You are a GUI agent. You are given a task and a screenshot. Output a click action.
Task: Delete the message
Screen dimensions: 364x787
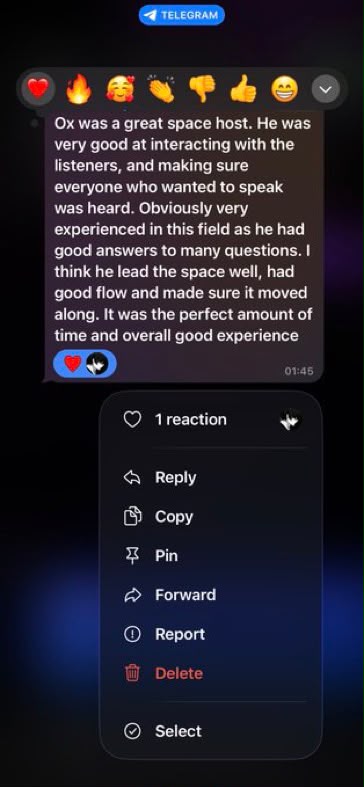click(x=211, y=673)
